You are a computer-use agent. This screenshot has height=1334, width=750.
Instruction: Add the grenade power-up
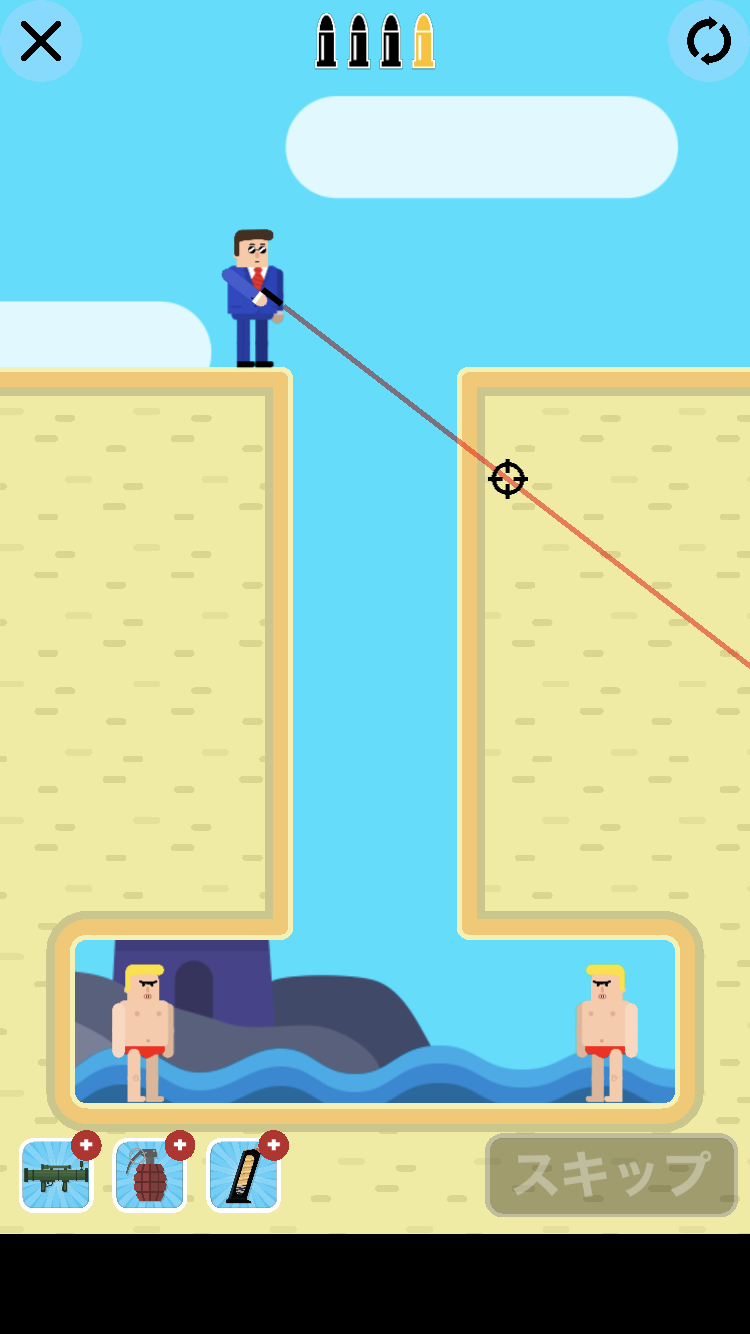[x=150, y=1175]
